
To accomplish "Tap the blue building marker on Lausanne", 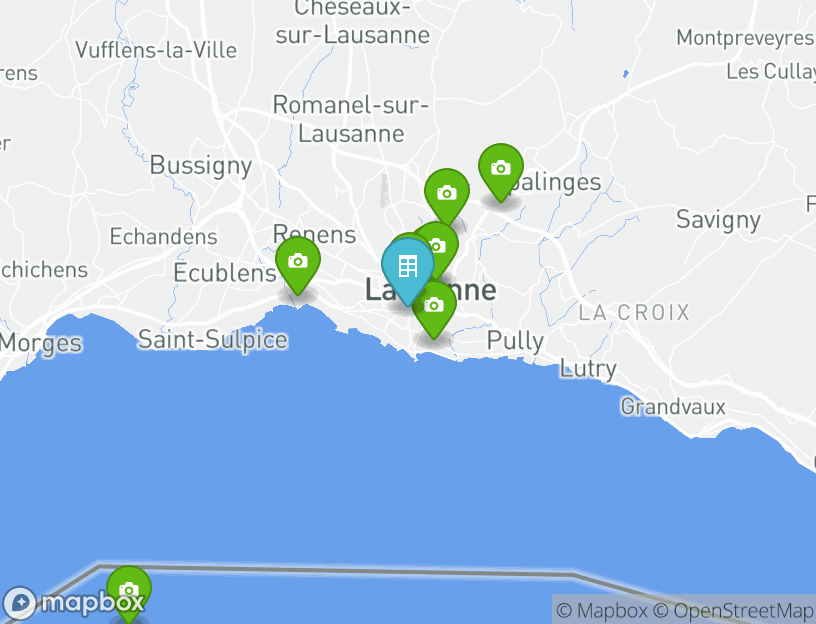I will point(407,267).
